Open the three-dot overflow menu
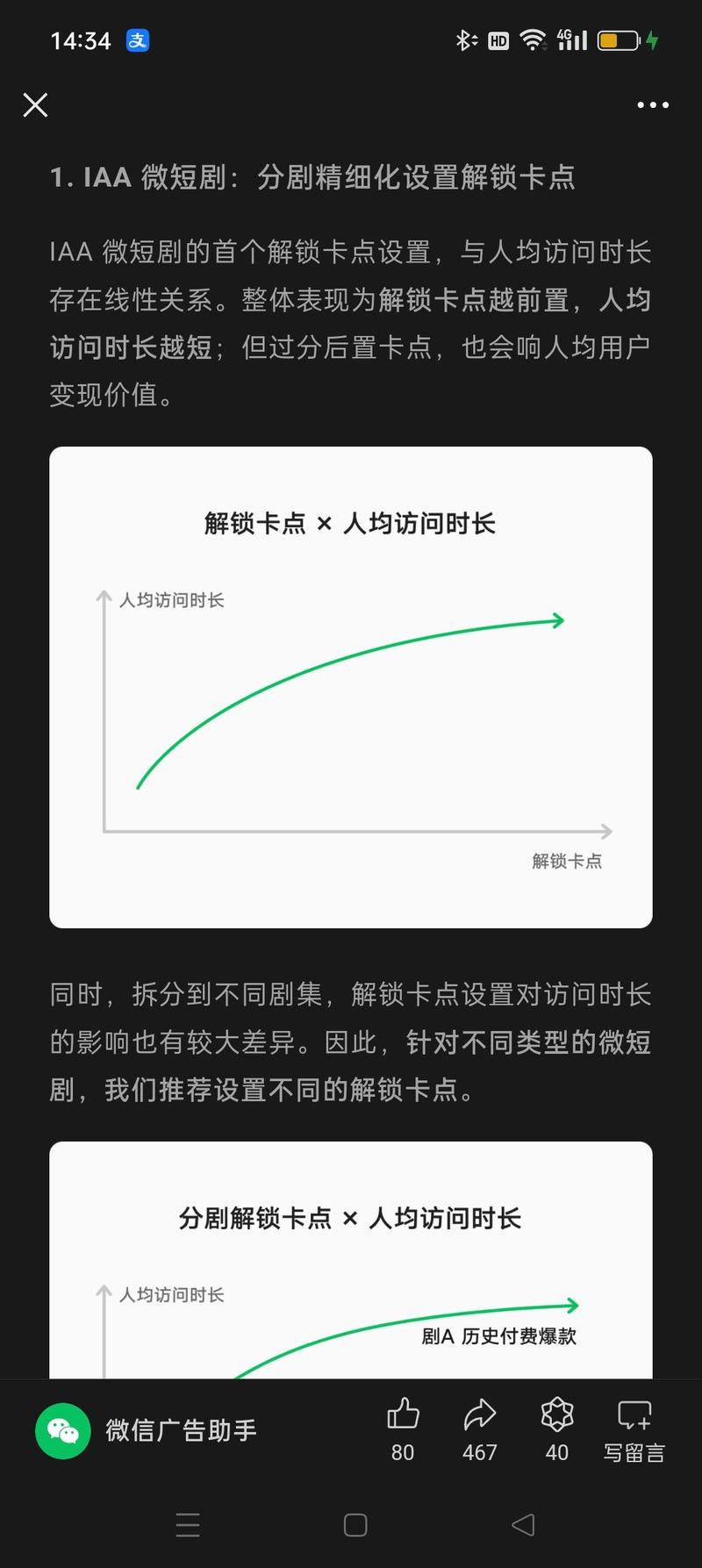This screenshot has height=1568, width=702. point(652,105)
